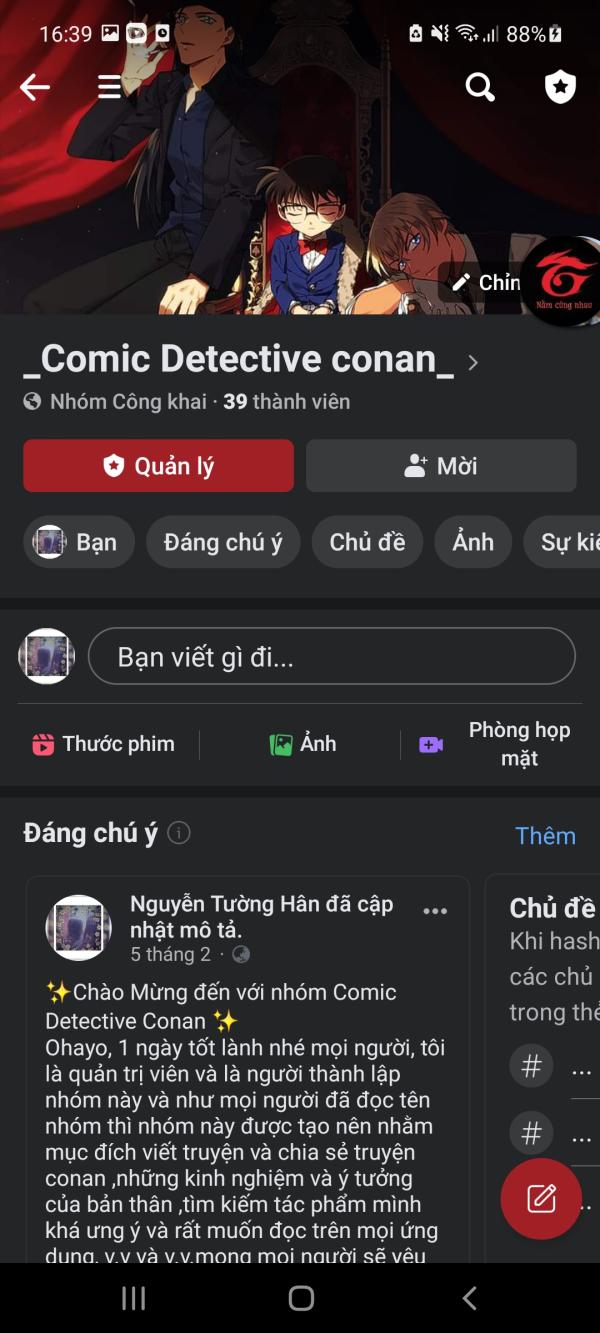The image size is (600, 1333).
Task: Create a Thước phim reel
Action: point(104,744)
